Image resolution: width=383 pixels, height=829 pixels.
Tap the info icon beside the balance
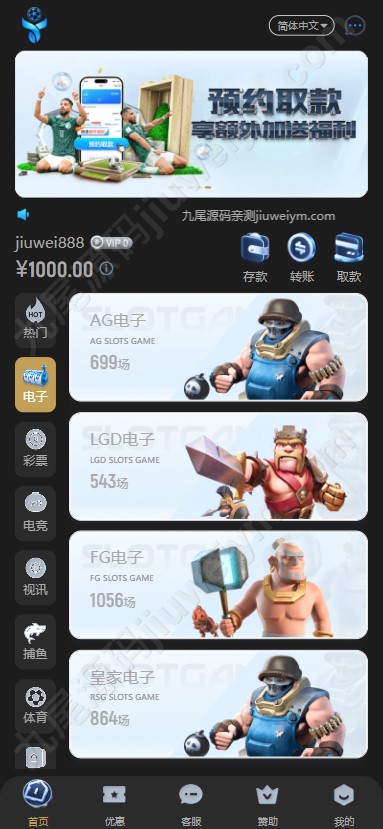(106, 269)
